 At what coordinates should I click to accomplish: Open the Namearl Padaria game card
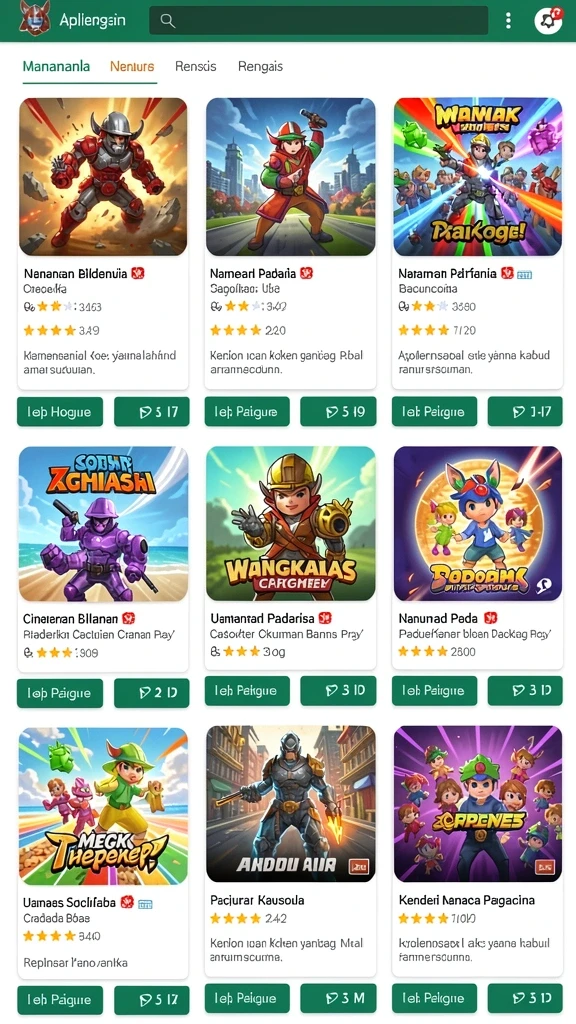pos(290,244)
